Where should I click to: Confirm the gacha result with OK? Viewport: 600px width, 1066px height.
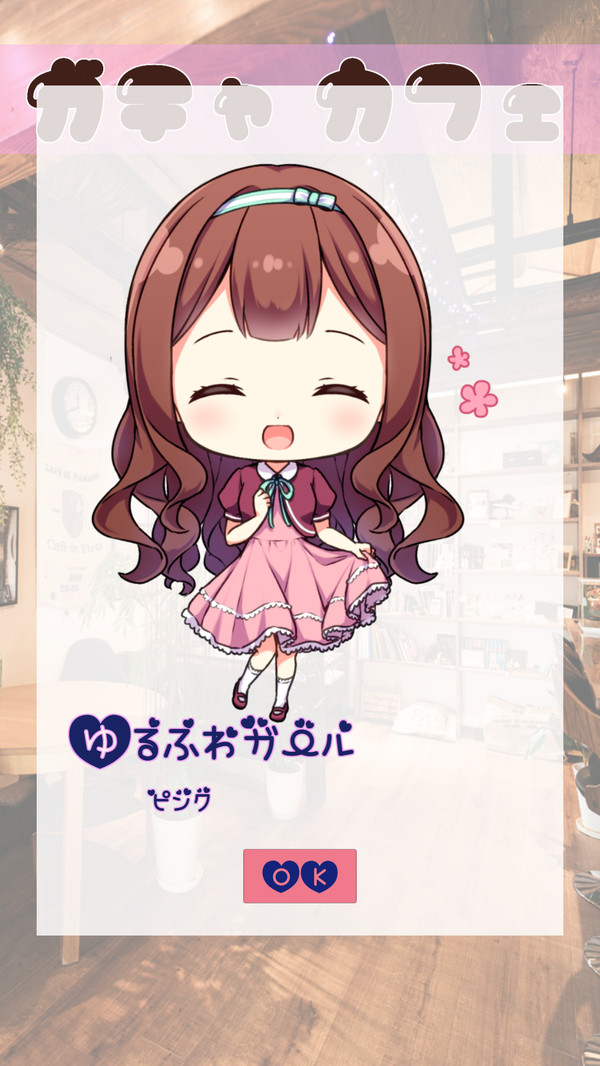[x=299, y=876]
